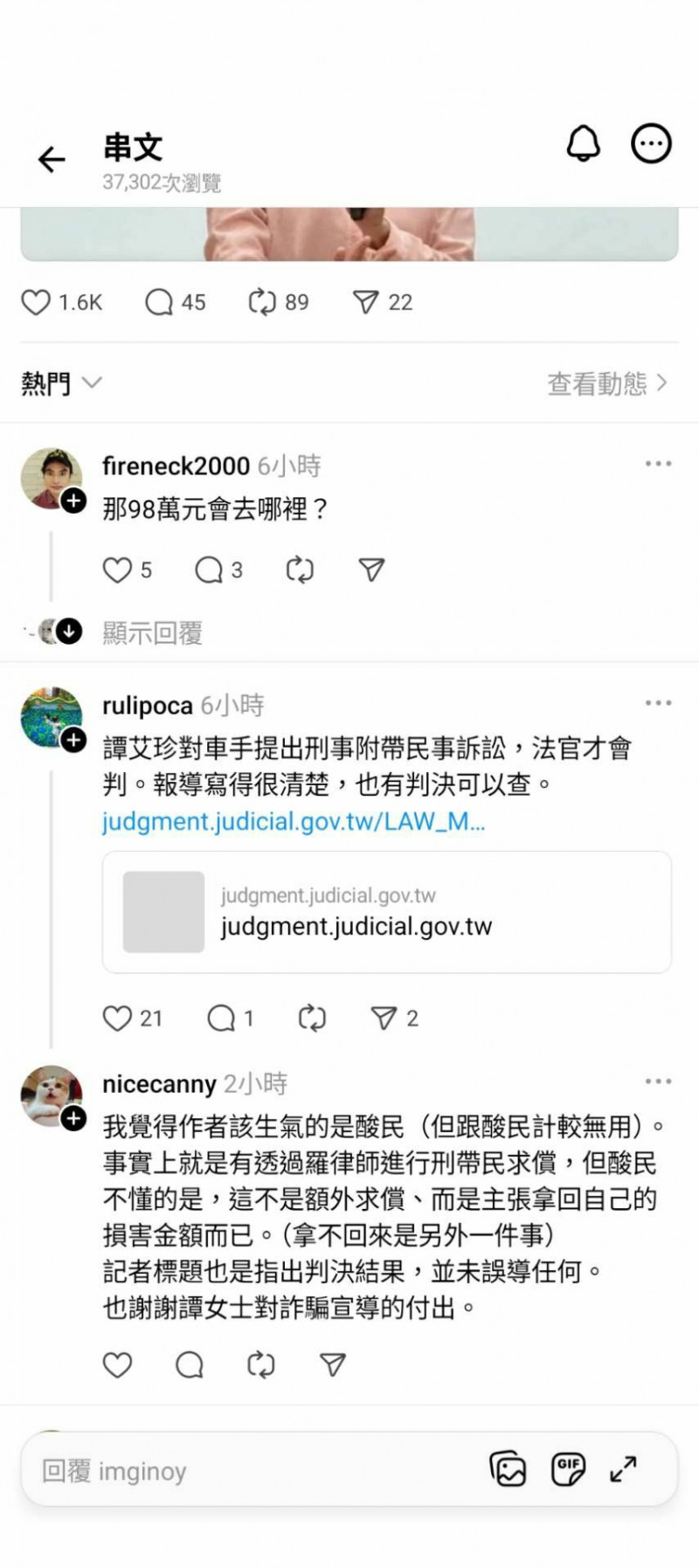Image resolution: width=699 pixels, height=1568 pixels.
Task: Open the top-right more options menu
Action: tap(651, 144)
